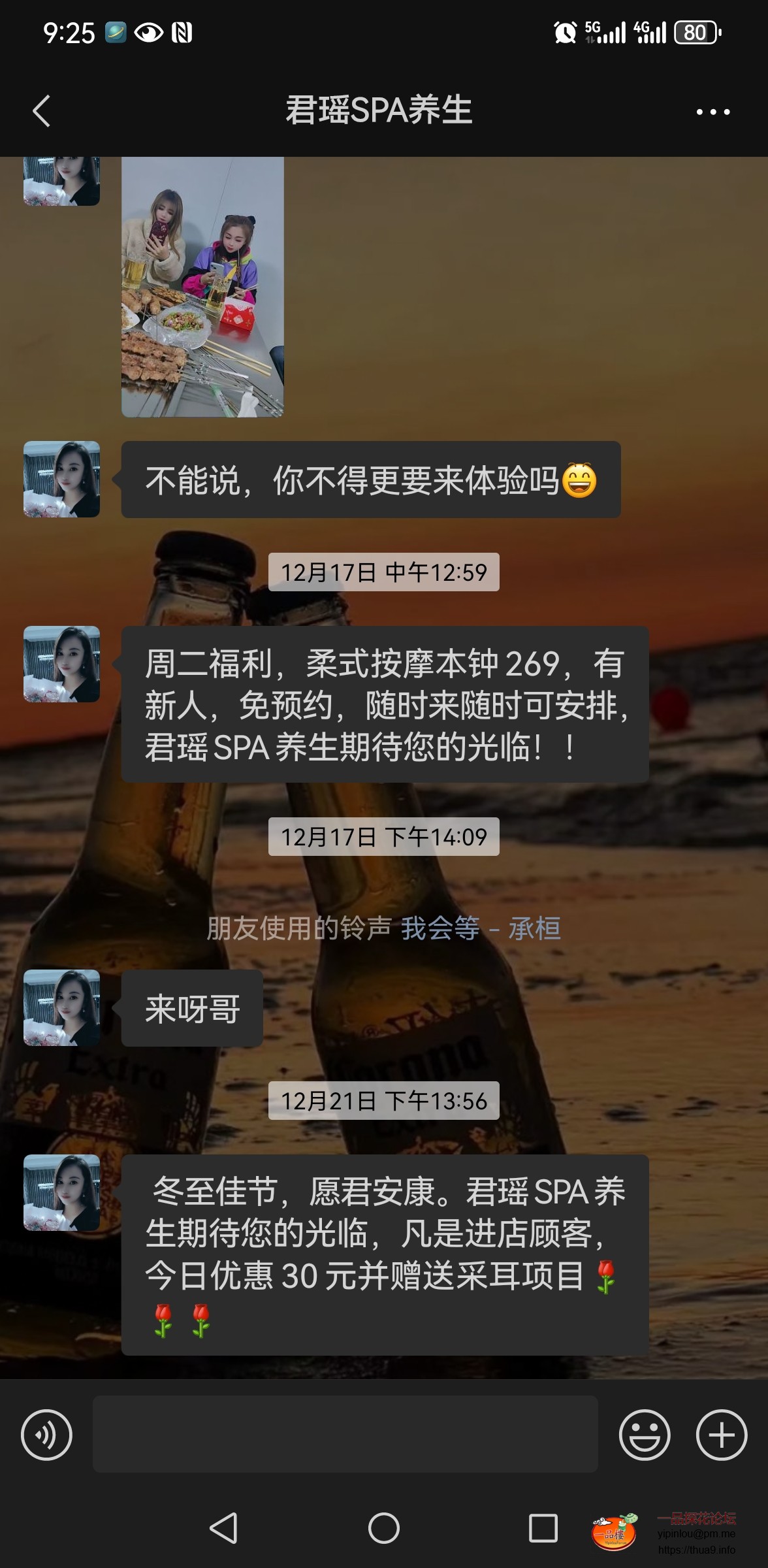The height and width of the screenshot is (1568, 768).
Task: Tap the back arrow to leave the chat
Action: coord(42,111)
